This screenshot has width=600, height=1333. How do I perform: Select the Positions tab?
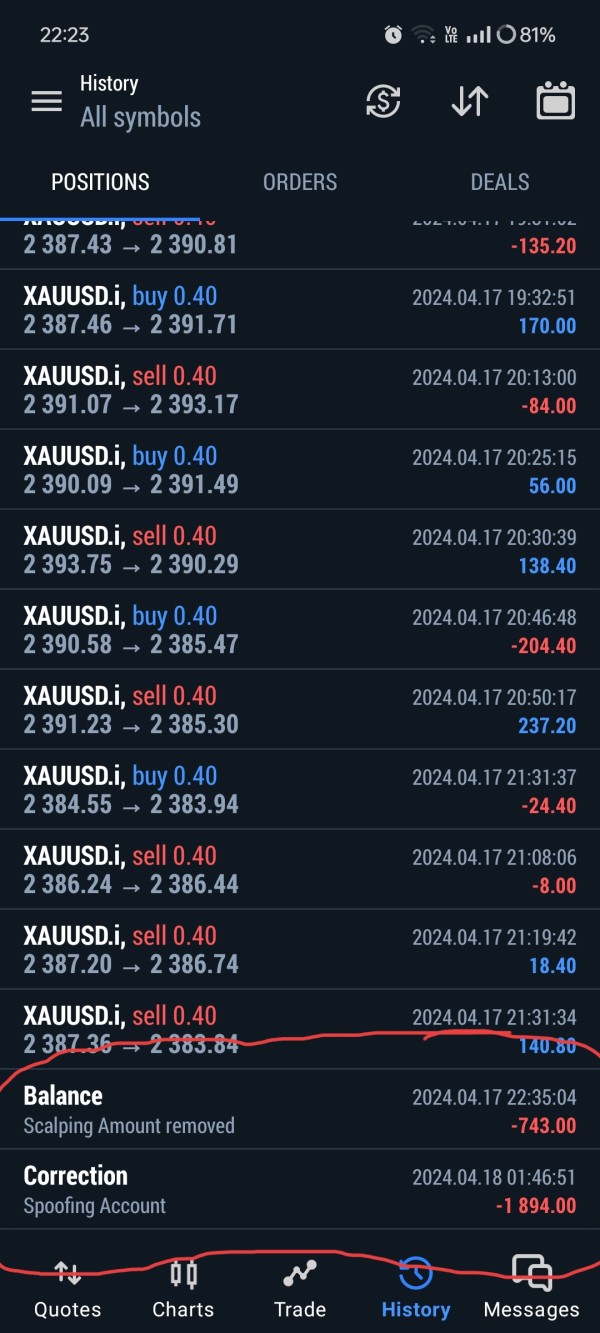point(100,182)
